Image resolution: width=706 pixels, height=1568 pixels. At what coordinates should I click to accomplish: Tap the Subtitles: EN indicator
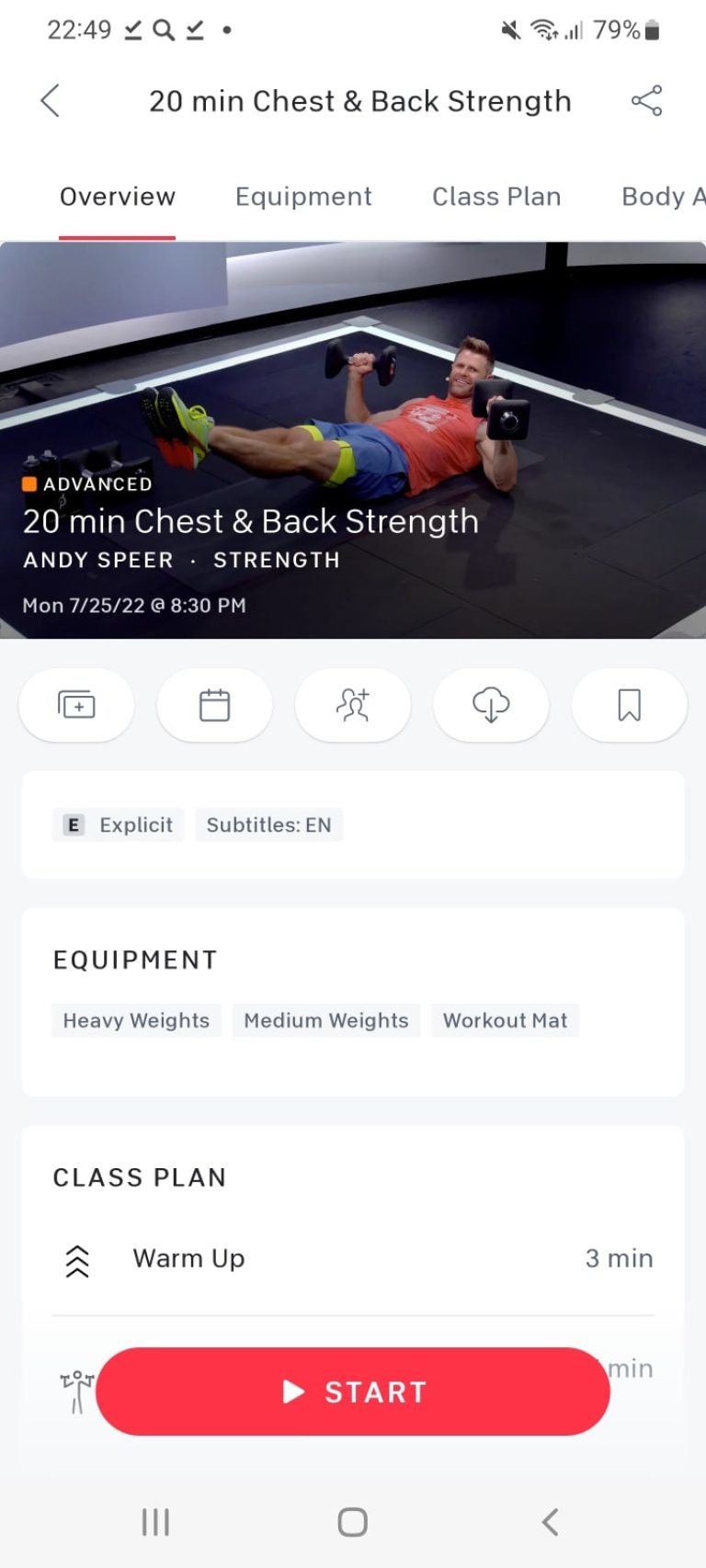tap(268, 824)
